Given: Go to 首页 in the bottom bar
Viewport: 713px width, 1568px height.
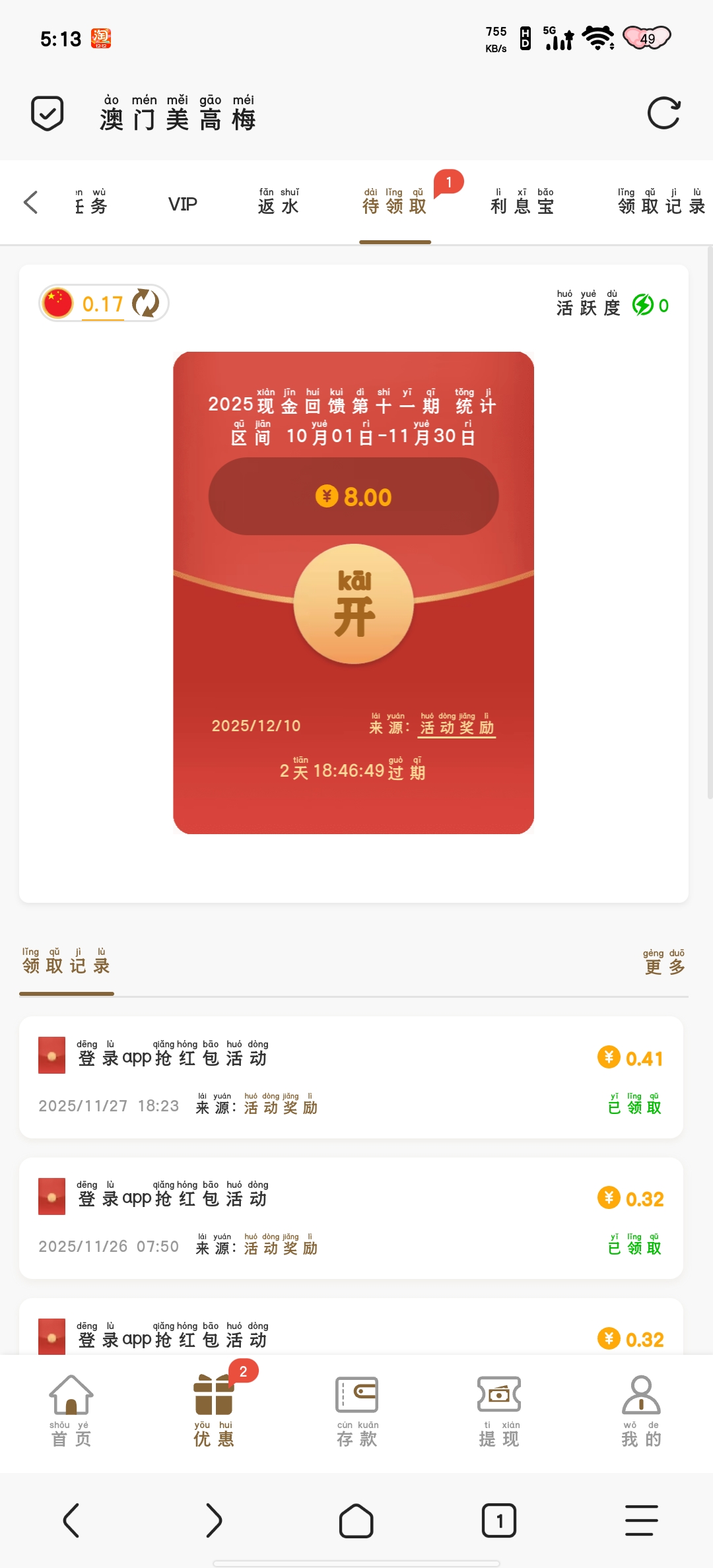Looking at the screenshot, I should (x=71, y=1411).
